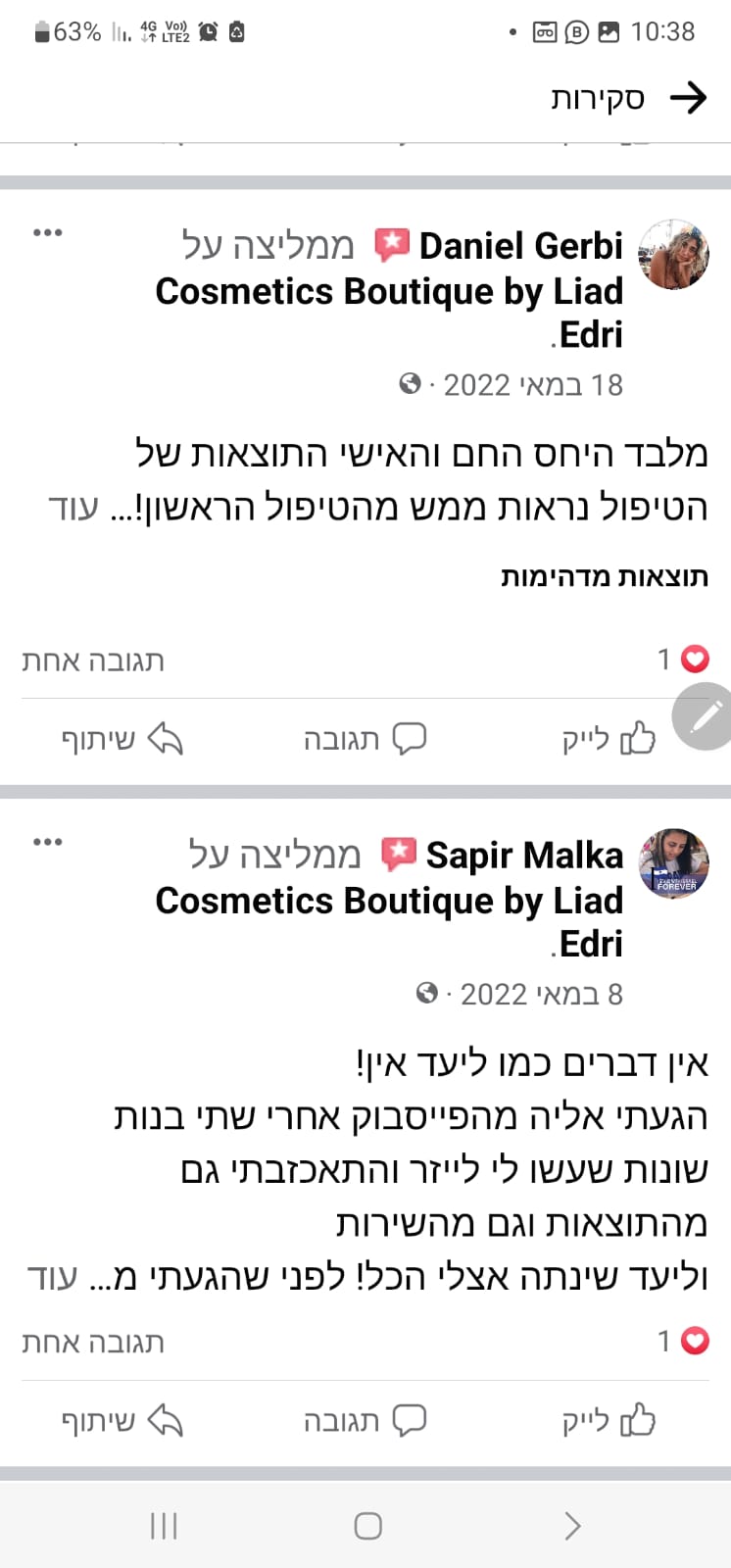Share Daniel Gerbi's review

coord(122,739)
